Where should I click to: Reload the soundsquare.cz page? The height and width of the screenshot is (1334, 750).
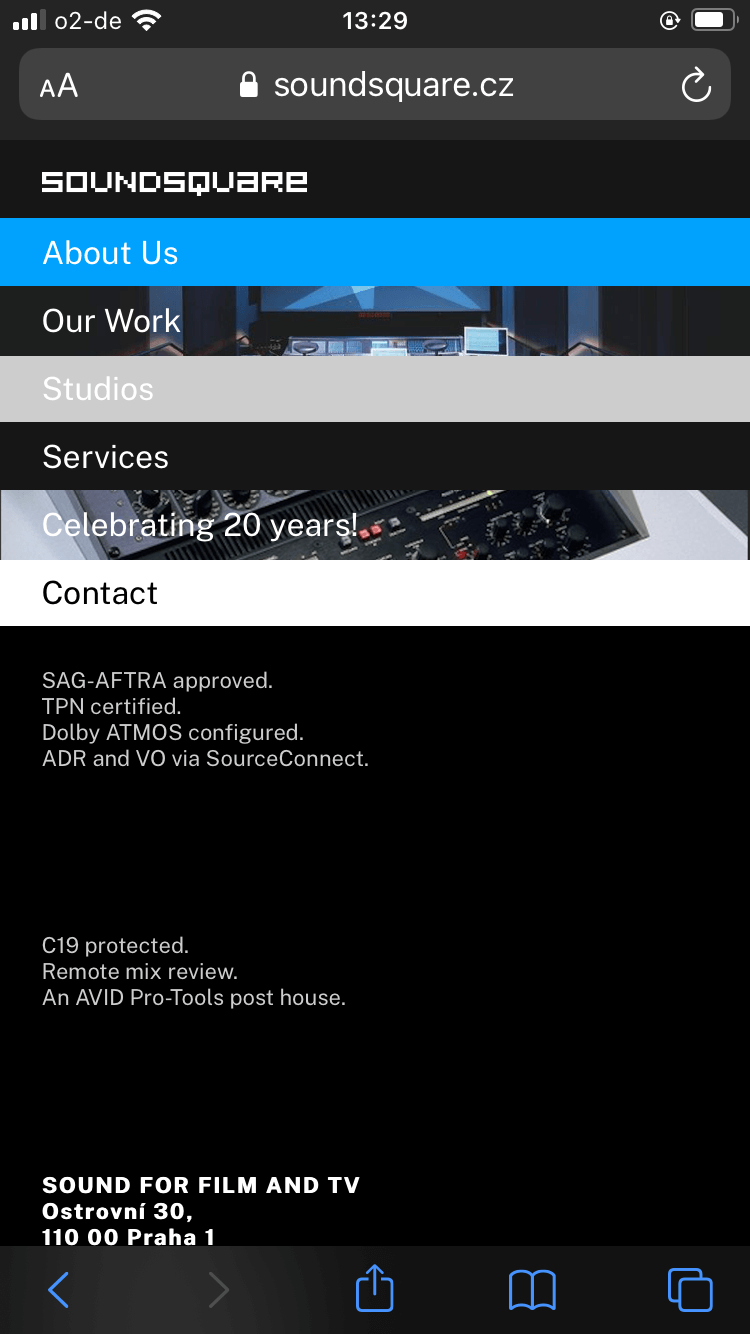pyautogui.click(x=695, y=86)
